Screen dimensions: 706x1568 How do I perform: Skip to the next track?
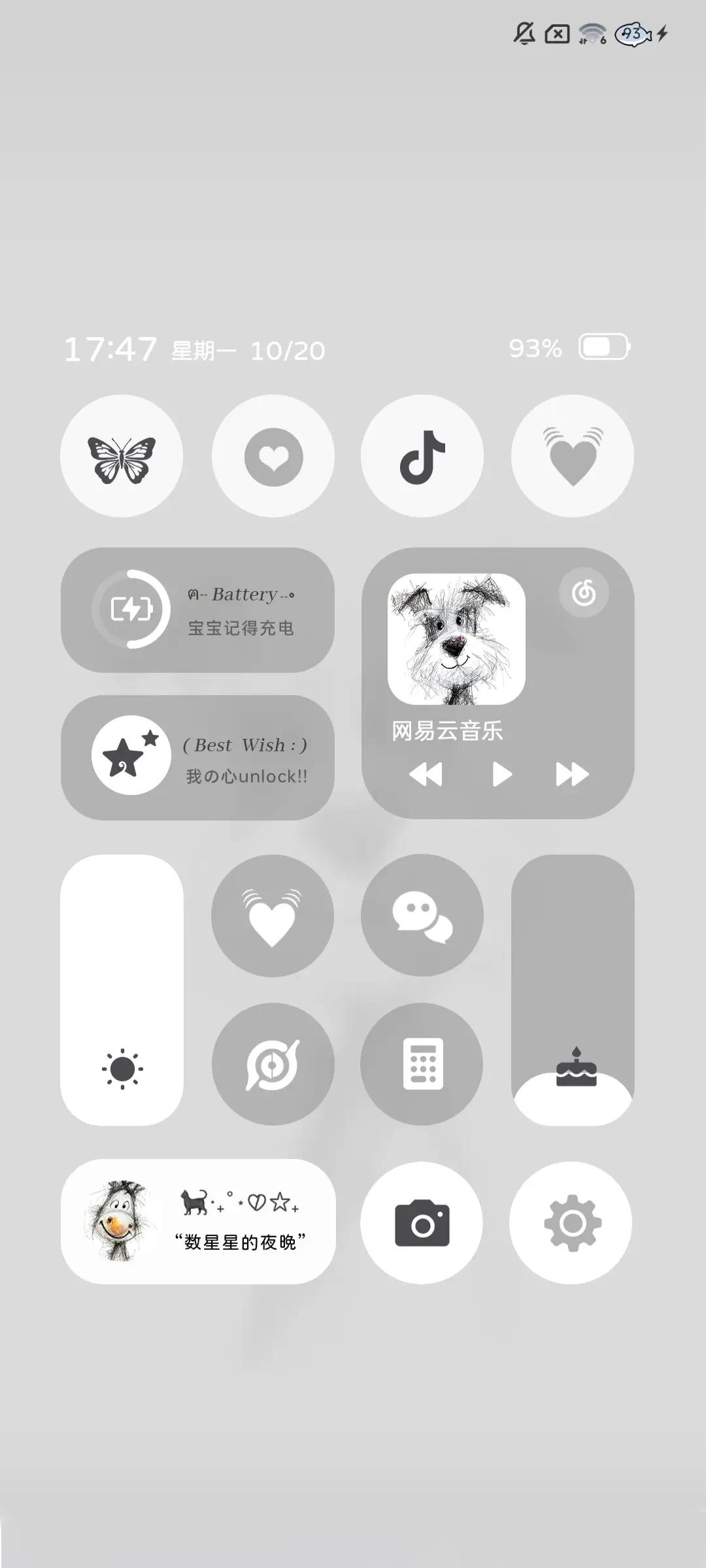tap(572, 774)
